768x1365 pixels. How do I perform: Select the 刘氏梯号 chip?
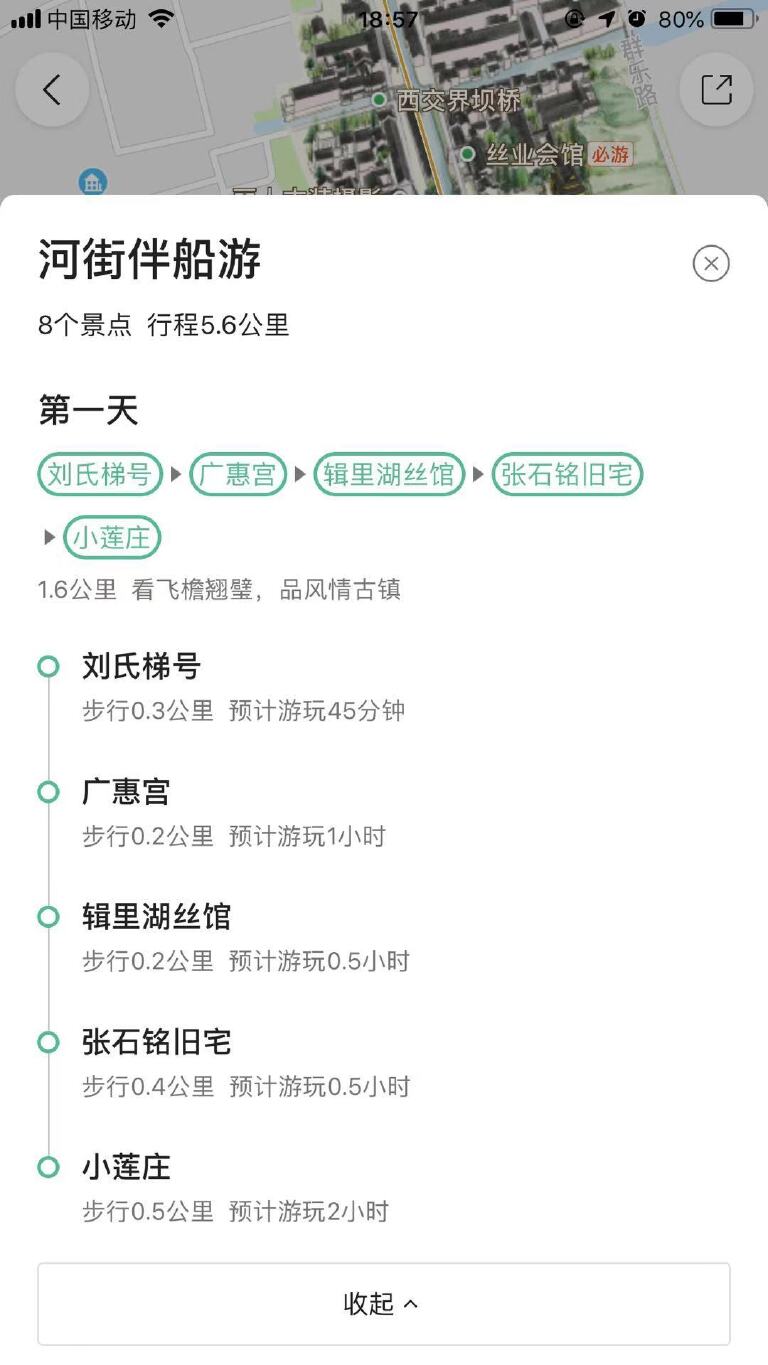(99, 474)
